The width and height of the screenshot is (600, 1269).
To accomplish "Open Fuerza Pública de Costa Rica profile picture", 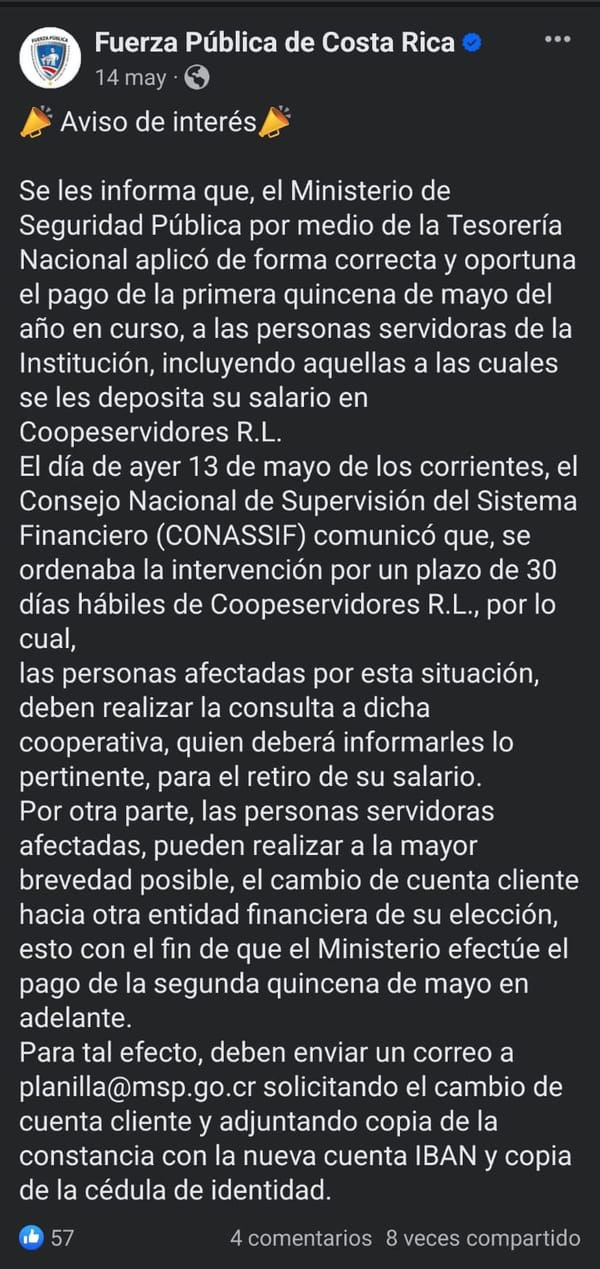I will coord(50,57).
